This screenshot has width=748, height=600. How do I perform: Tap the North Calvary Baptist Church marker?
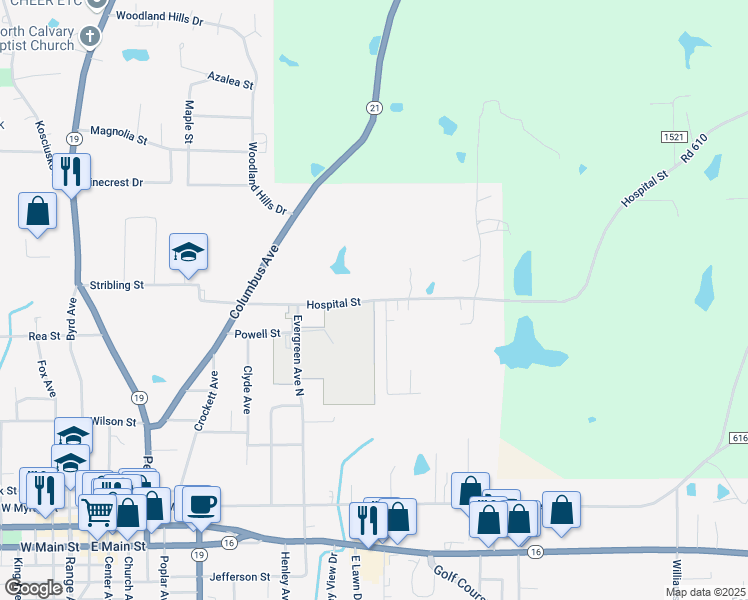(x=91, y=38)
